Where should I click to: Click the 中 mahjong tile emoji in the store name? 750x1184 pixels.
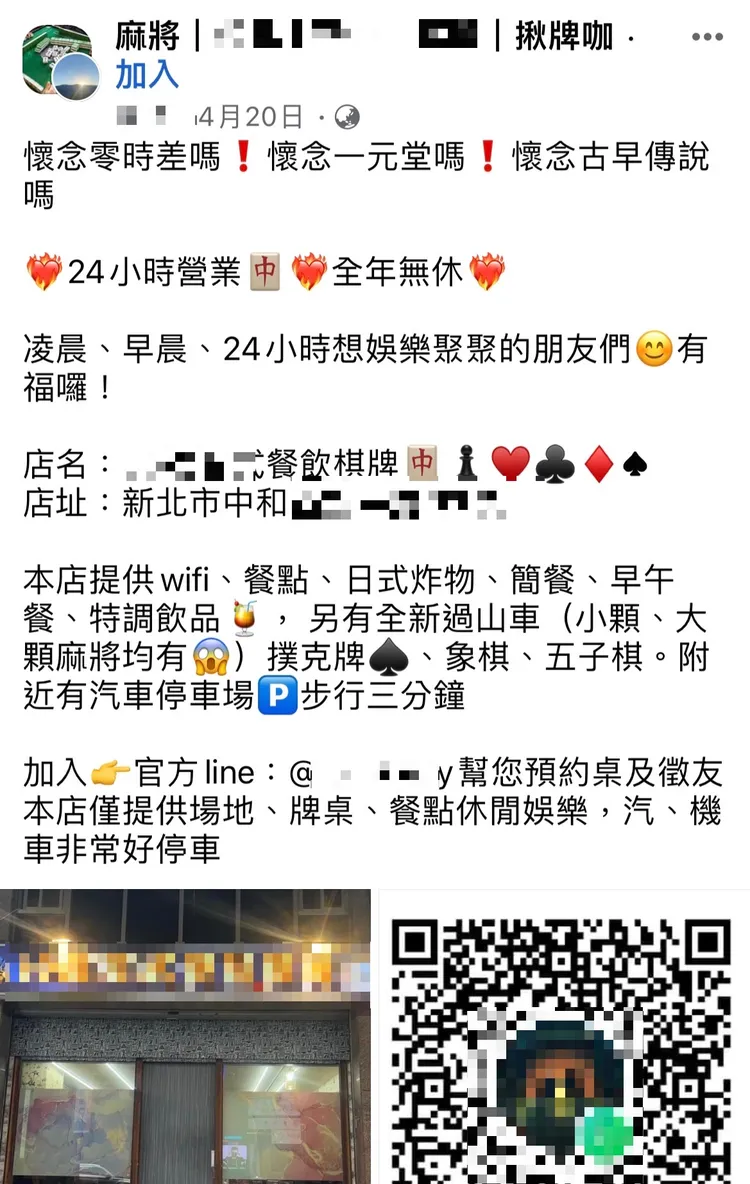click(422, 463)
